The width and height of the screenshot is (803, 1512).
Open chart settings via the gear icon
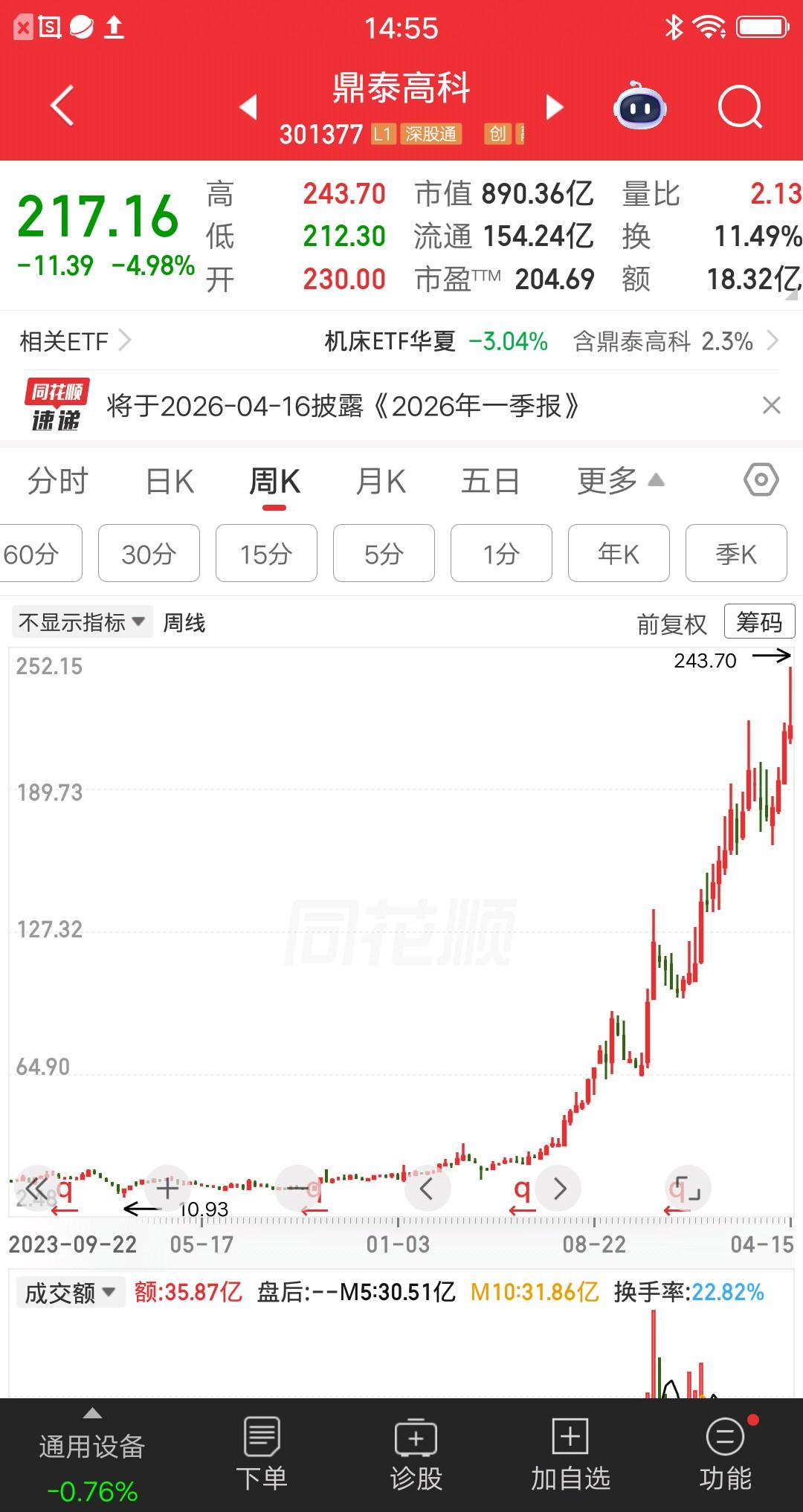point(760,481)
